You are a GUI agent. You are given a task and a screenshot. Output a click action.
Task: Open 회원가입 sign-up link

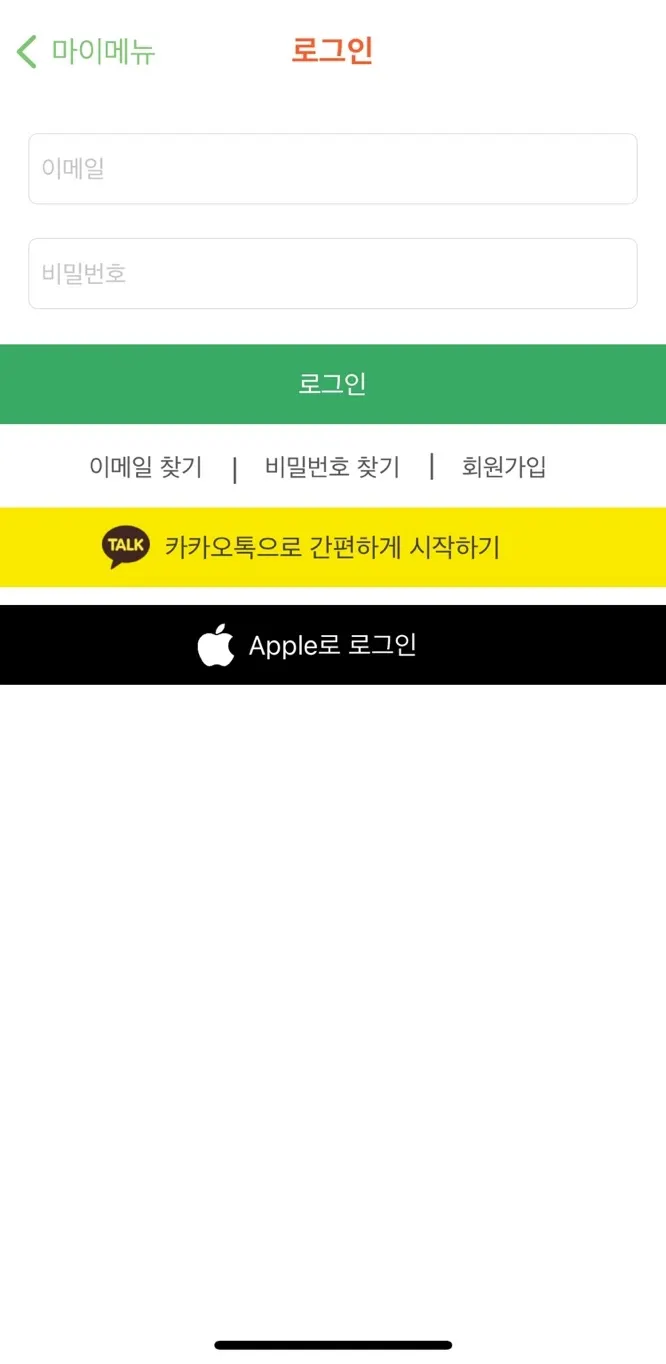coord(504,467)
